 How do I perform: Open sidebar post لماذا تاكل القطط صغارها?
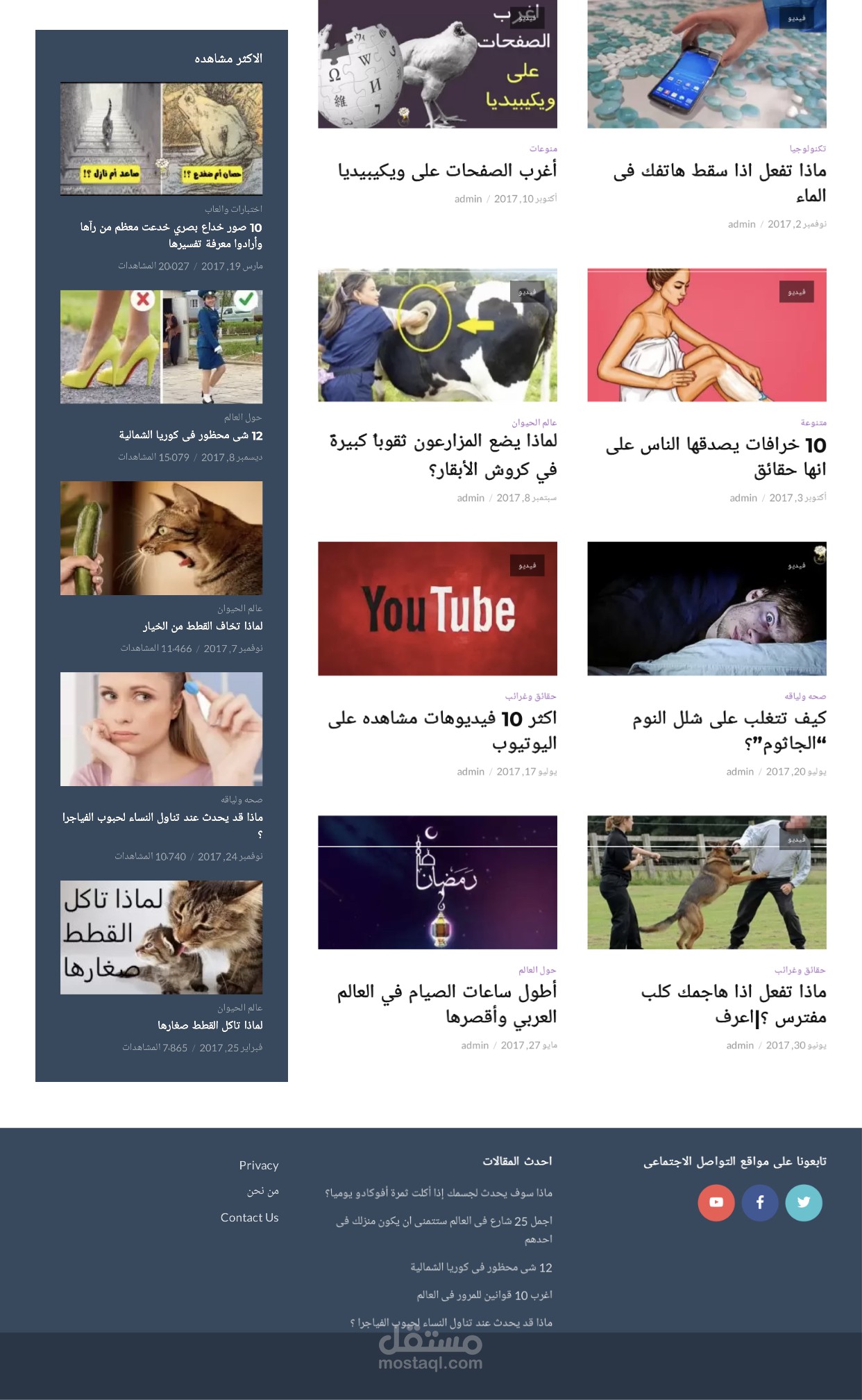point(210,1025)
